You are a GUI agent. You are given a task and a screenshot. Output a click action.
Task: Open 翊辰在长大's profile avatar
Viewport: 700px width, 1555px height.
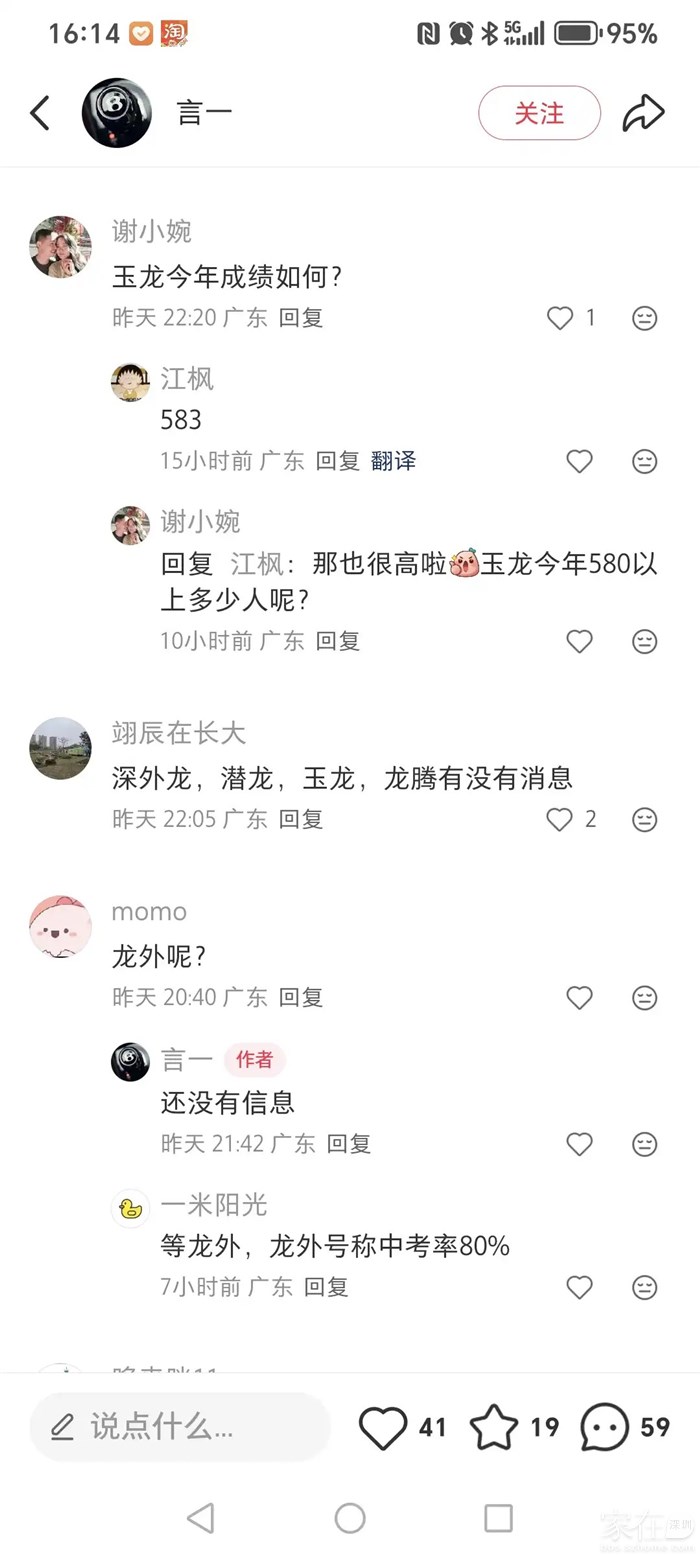pyautogui.click(x=61, y=748)
